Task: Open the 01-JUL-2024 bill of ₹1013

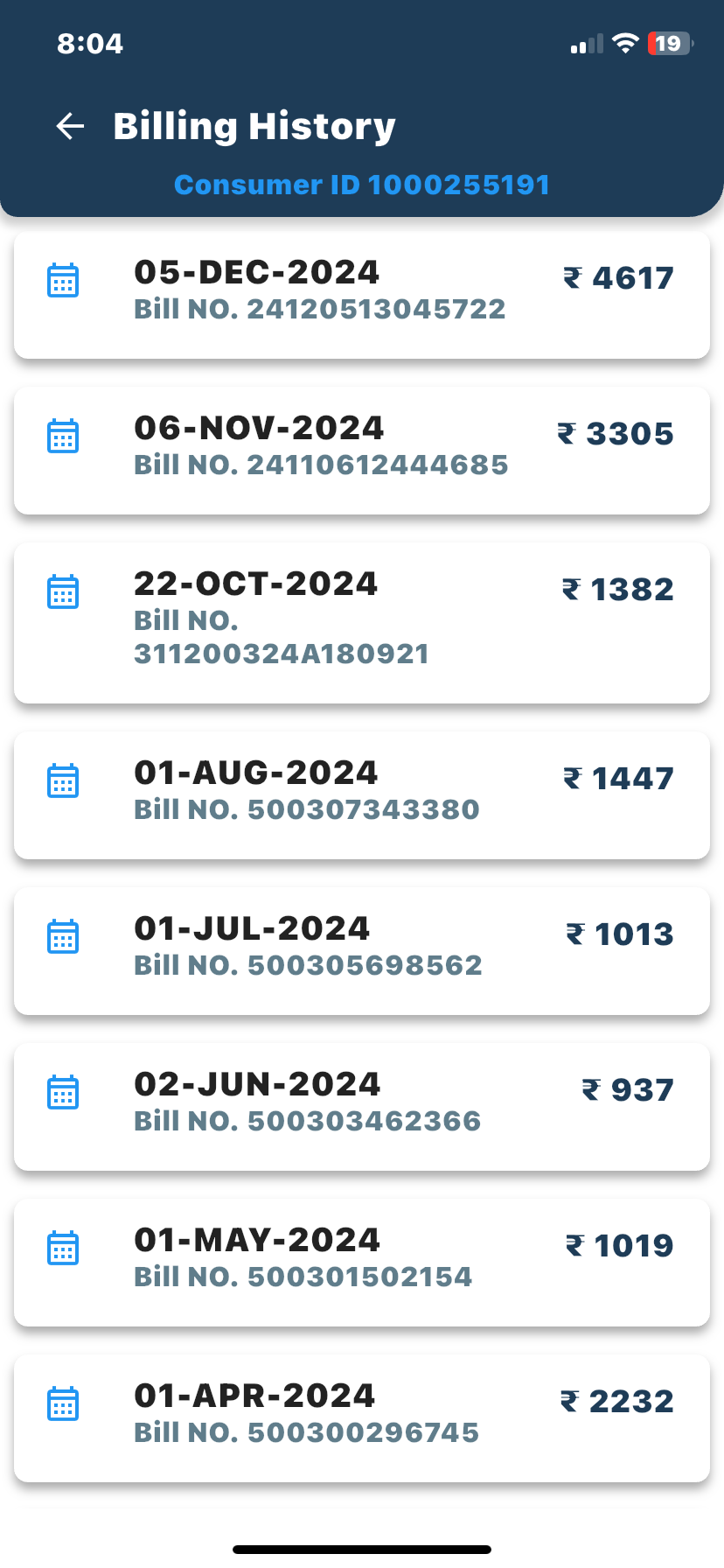Action: [x=362, y=951]
